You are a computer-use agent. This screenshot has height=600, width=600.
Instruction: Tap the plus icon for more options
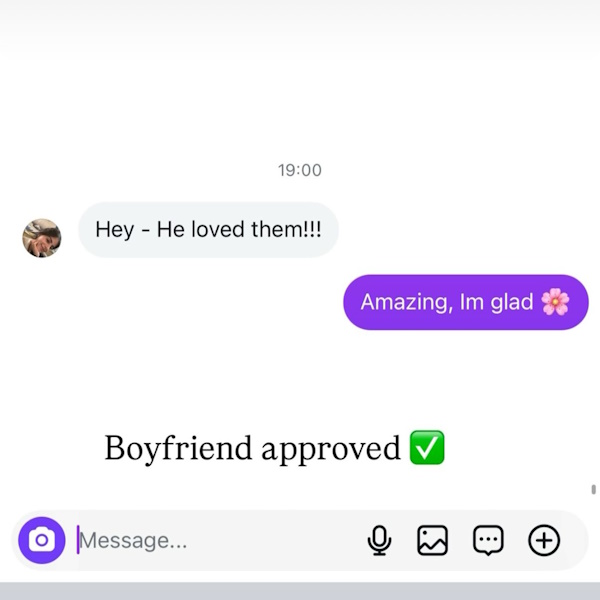[544, 541]
